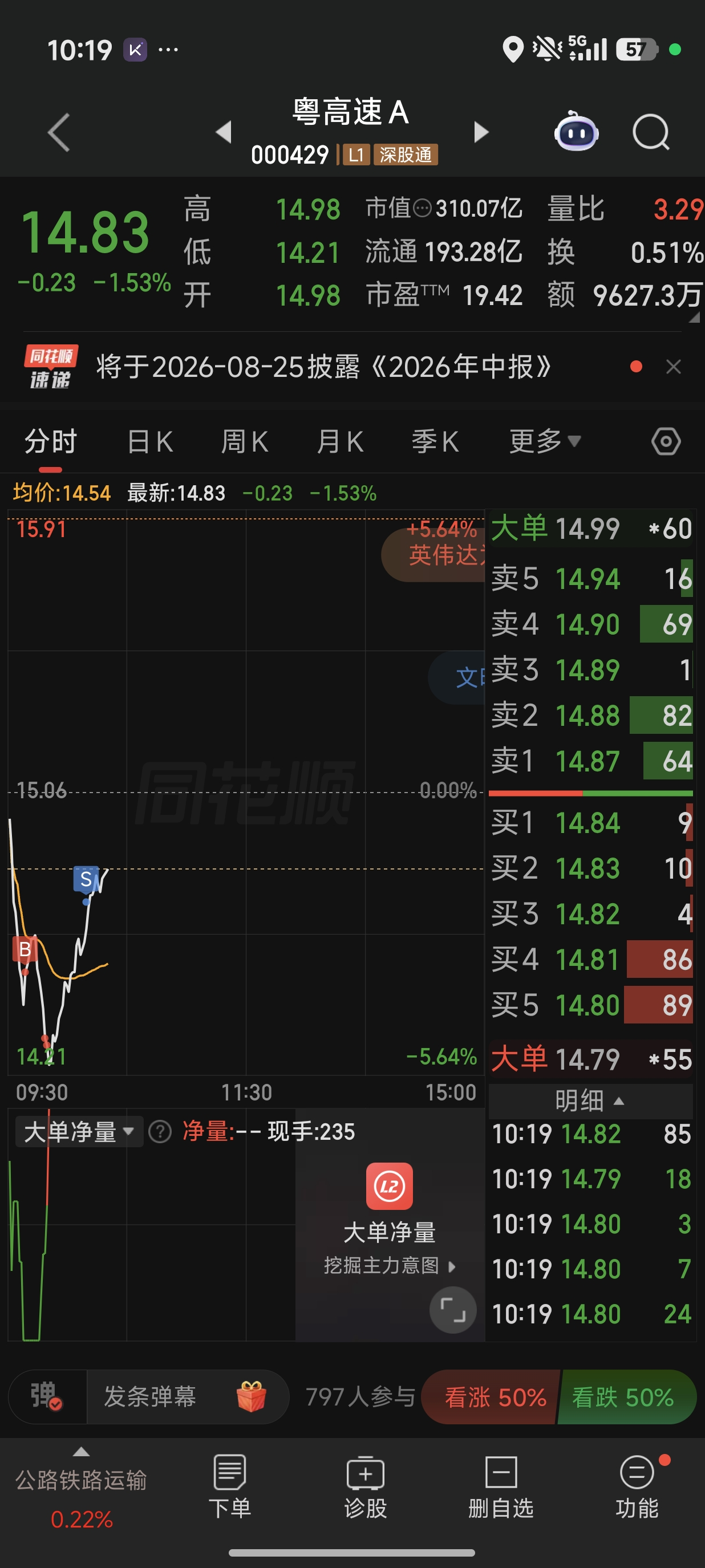Viewport: 705px width, 1568px height.
Task: Switch to the previous stock
Action: (224, 132)
